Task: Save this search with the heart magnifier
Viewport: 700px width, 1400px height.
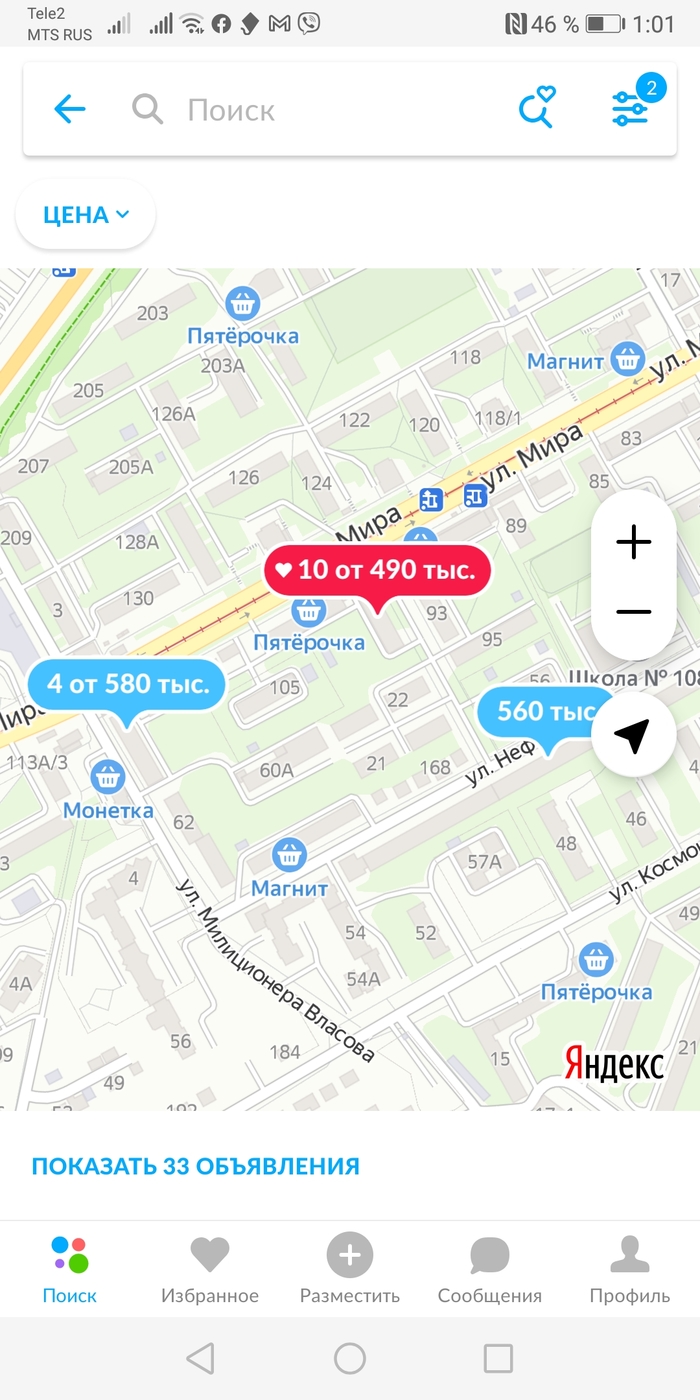Action: (536, 108)
